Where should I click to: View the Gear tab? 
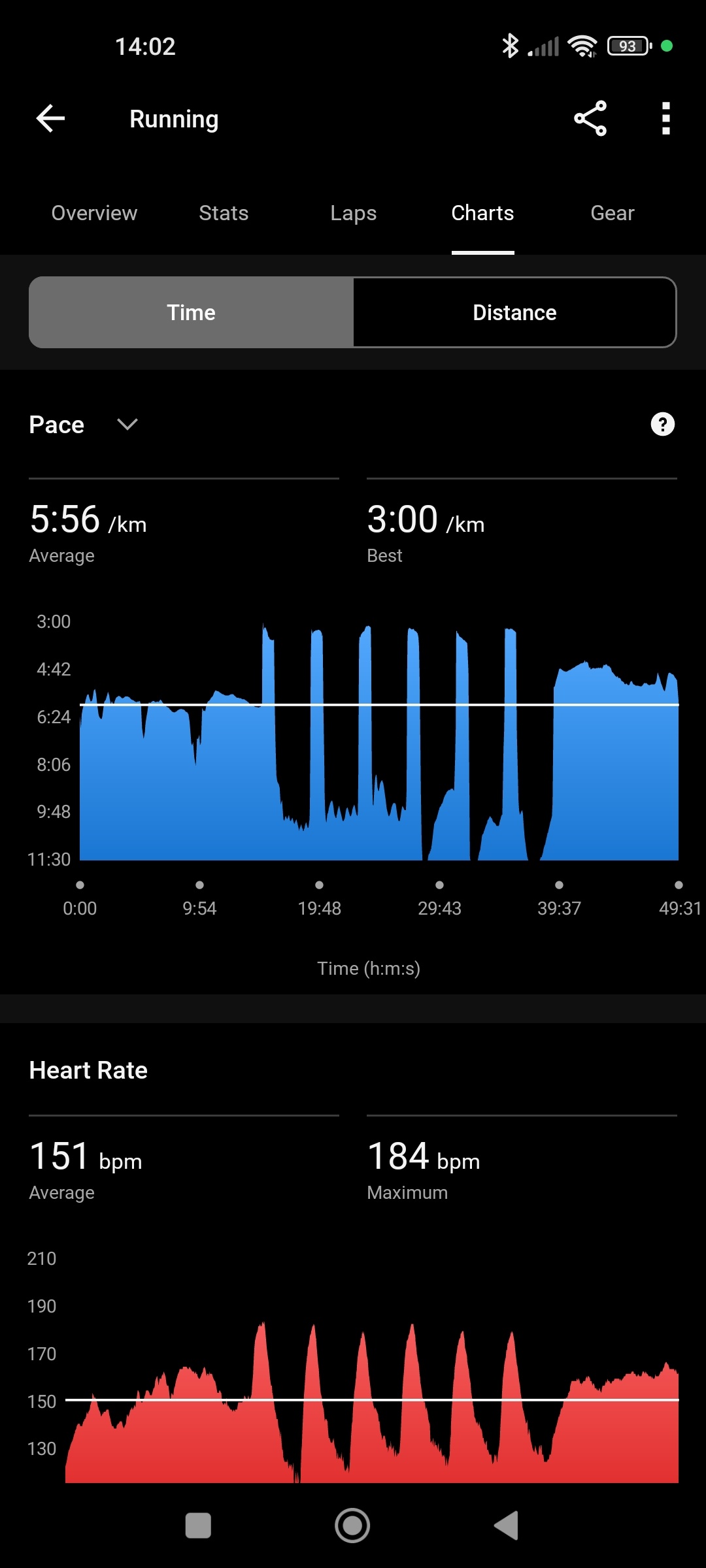click(x=613, y=213)
